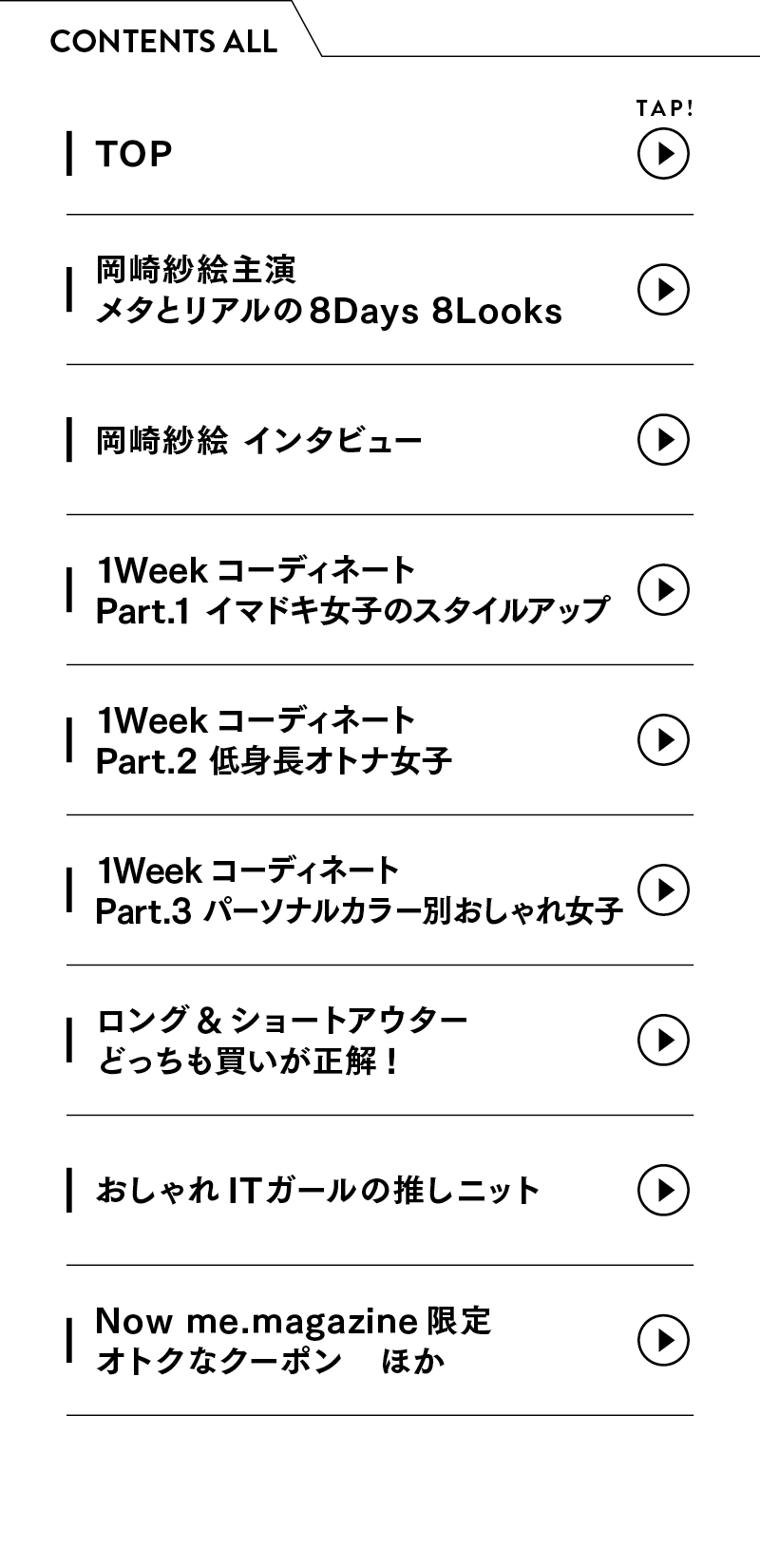The height and width of the screenshot is (1568, 760).
Task: Open 岡崎紗絵 インタビュー page
Action: tap(662, 440)
